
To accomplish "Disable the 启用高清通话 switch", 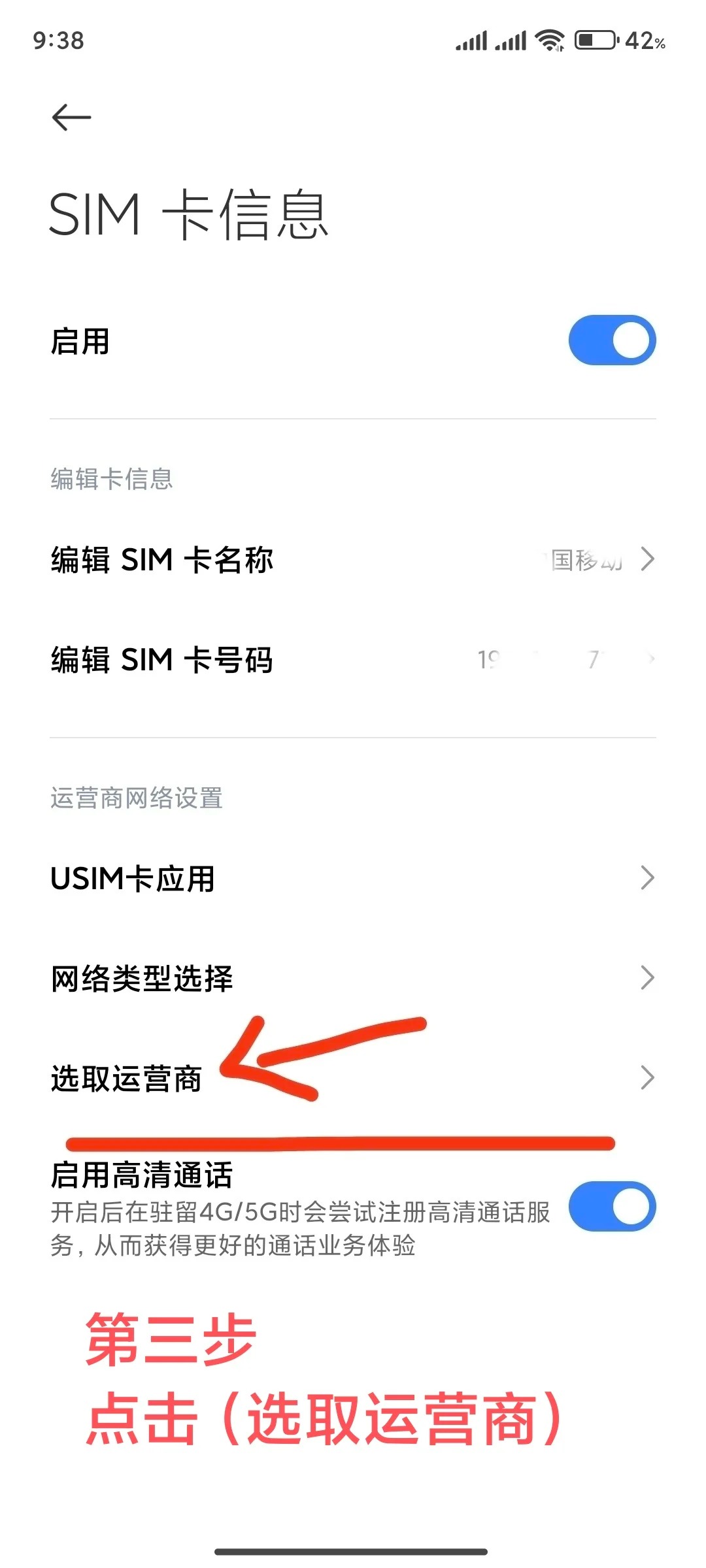I will [612, 1206].
